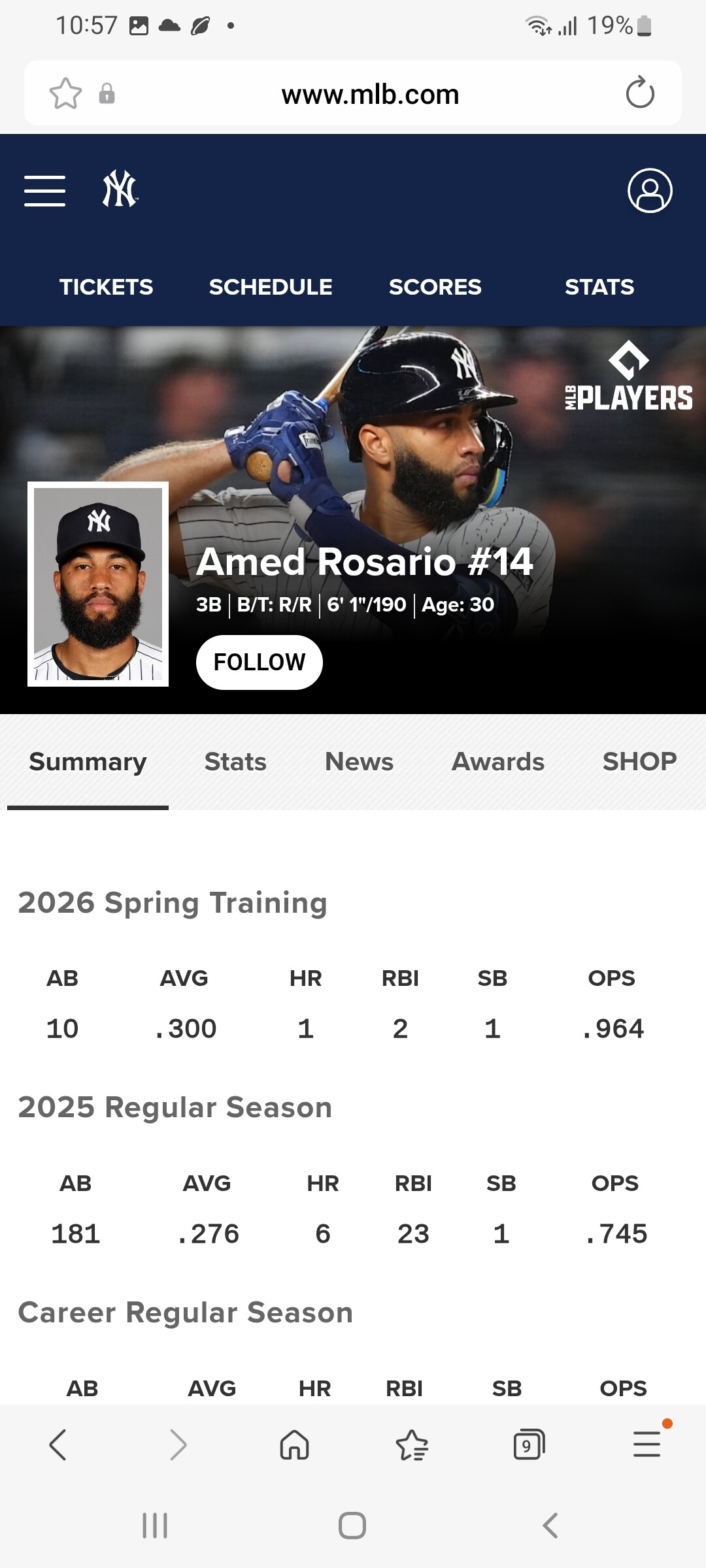Open the SHOP tab

coord(639,762)
